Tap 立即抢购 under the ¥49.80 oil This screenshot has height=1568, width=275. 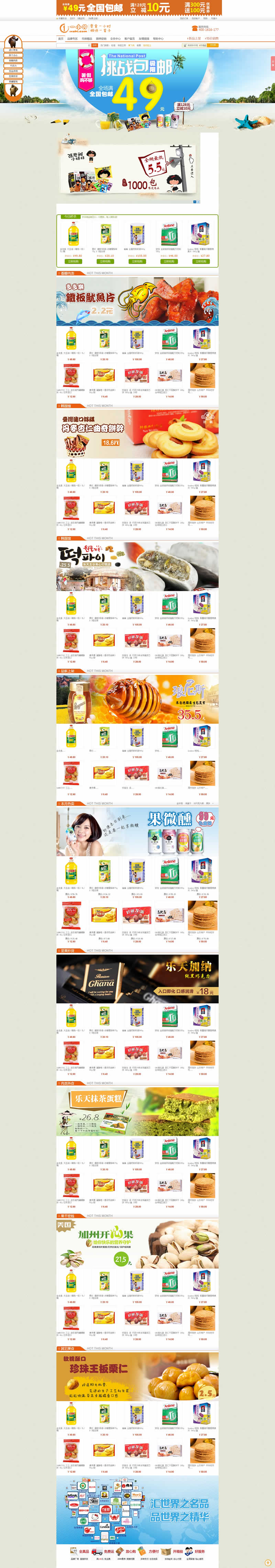[x=73, y=261]
